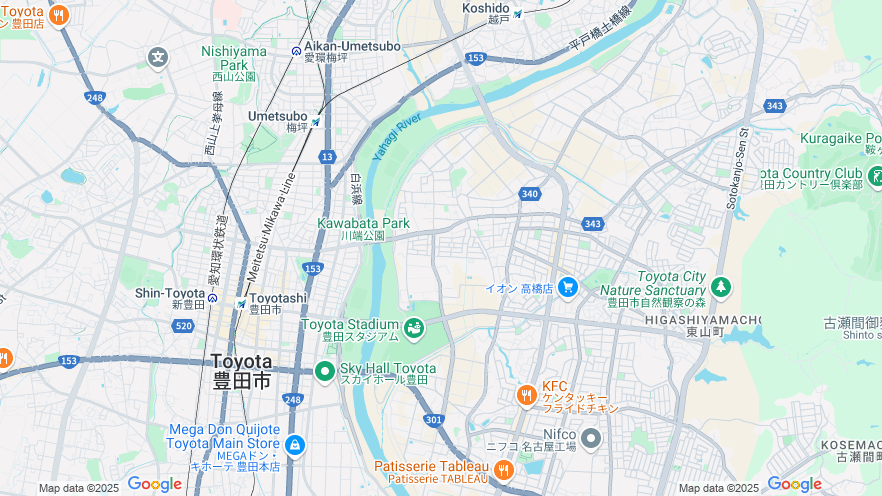Open the Aikan-Umetsubo station marker

tap(296, 50)
